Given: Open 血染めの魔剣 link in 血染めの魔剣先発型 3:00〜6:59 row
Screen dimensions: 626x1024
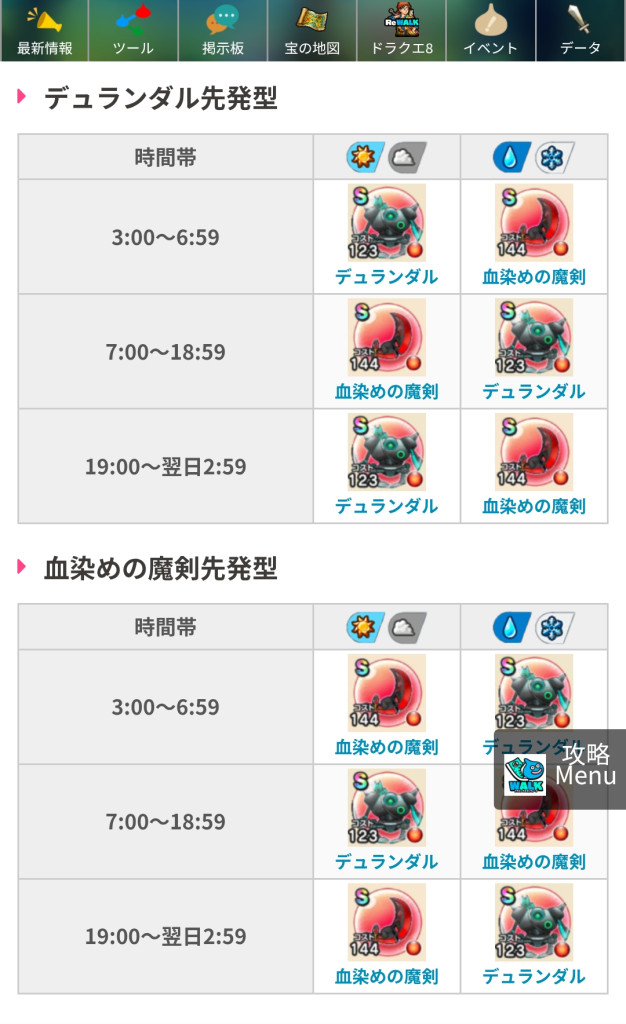Looking at the screenshot, I should (x=386, y=747).
